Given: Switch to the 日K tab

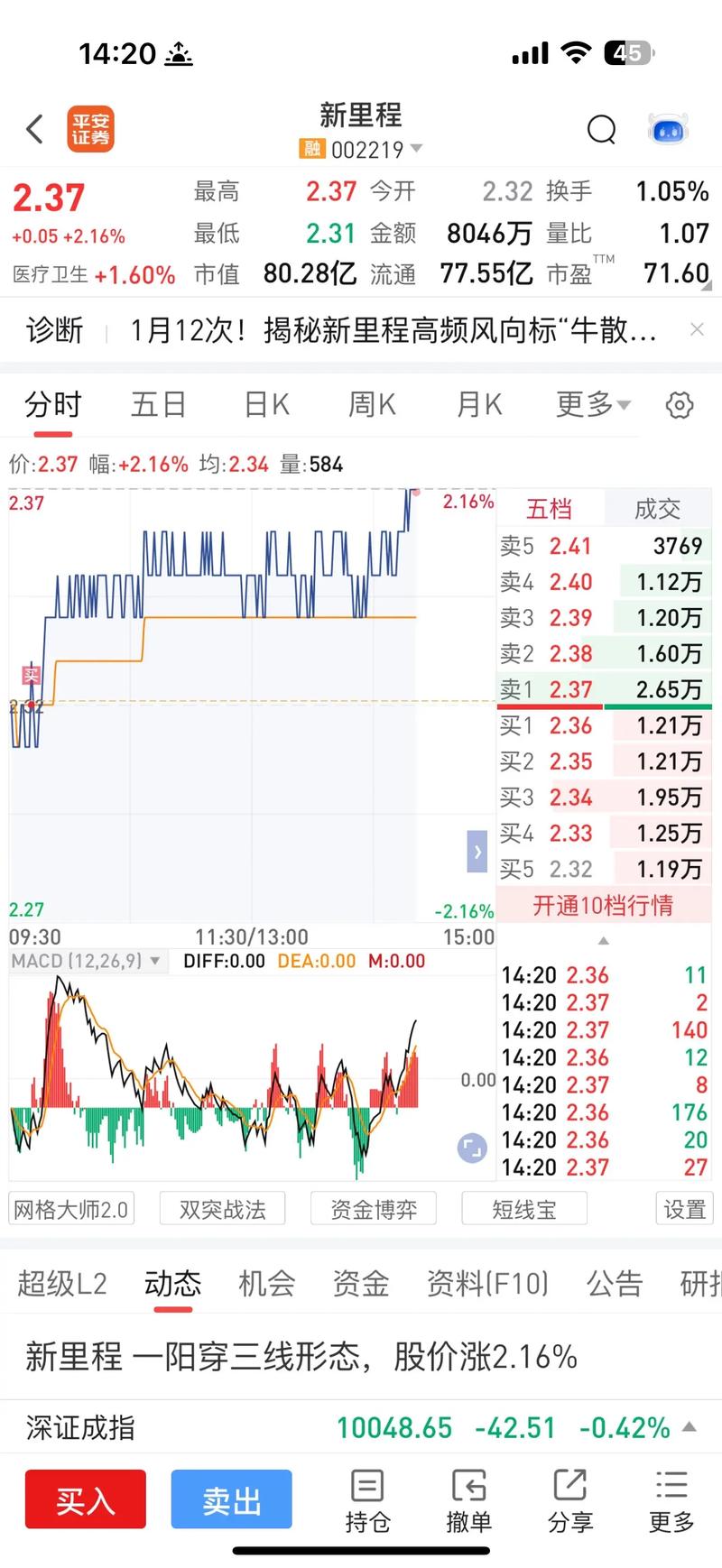Looking at the screenshot, I should tap(264, 405).
